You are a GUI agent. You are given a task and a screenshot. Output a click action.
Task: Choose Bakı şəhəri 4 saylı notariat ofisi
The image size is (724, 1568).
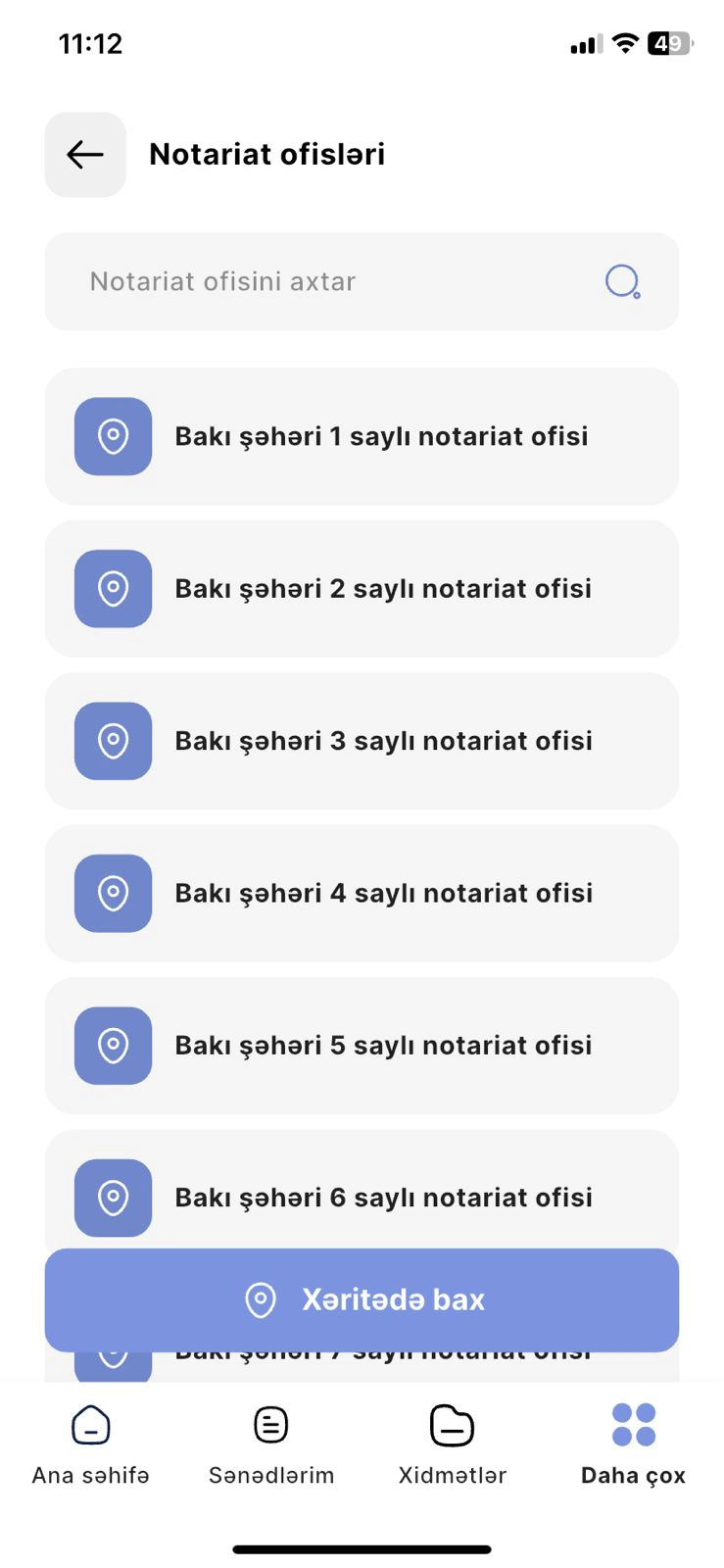[x=362, y=893]
